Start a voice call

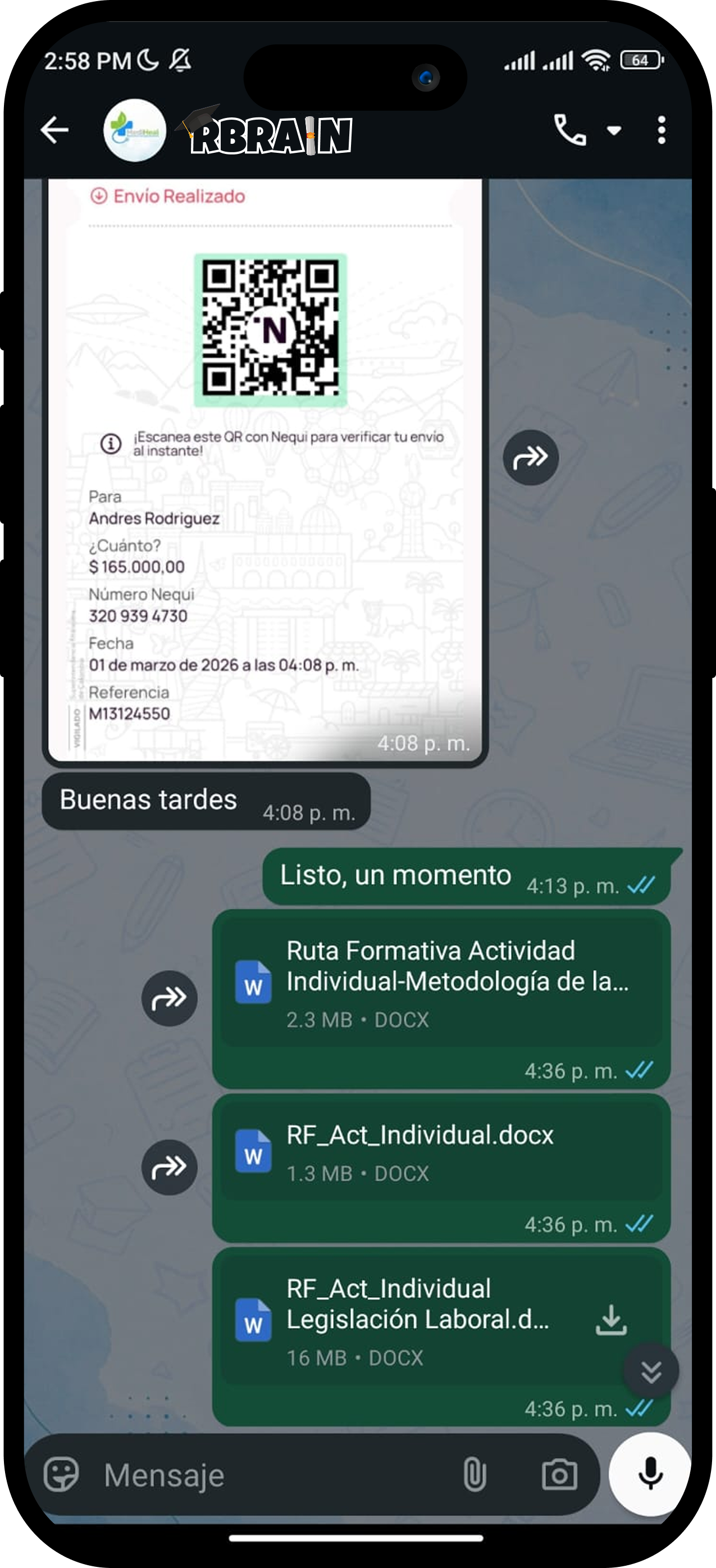[x=569, y=130]
